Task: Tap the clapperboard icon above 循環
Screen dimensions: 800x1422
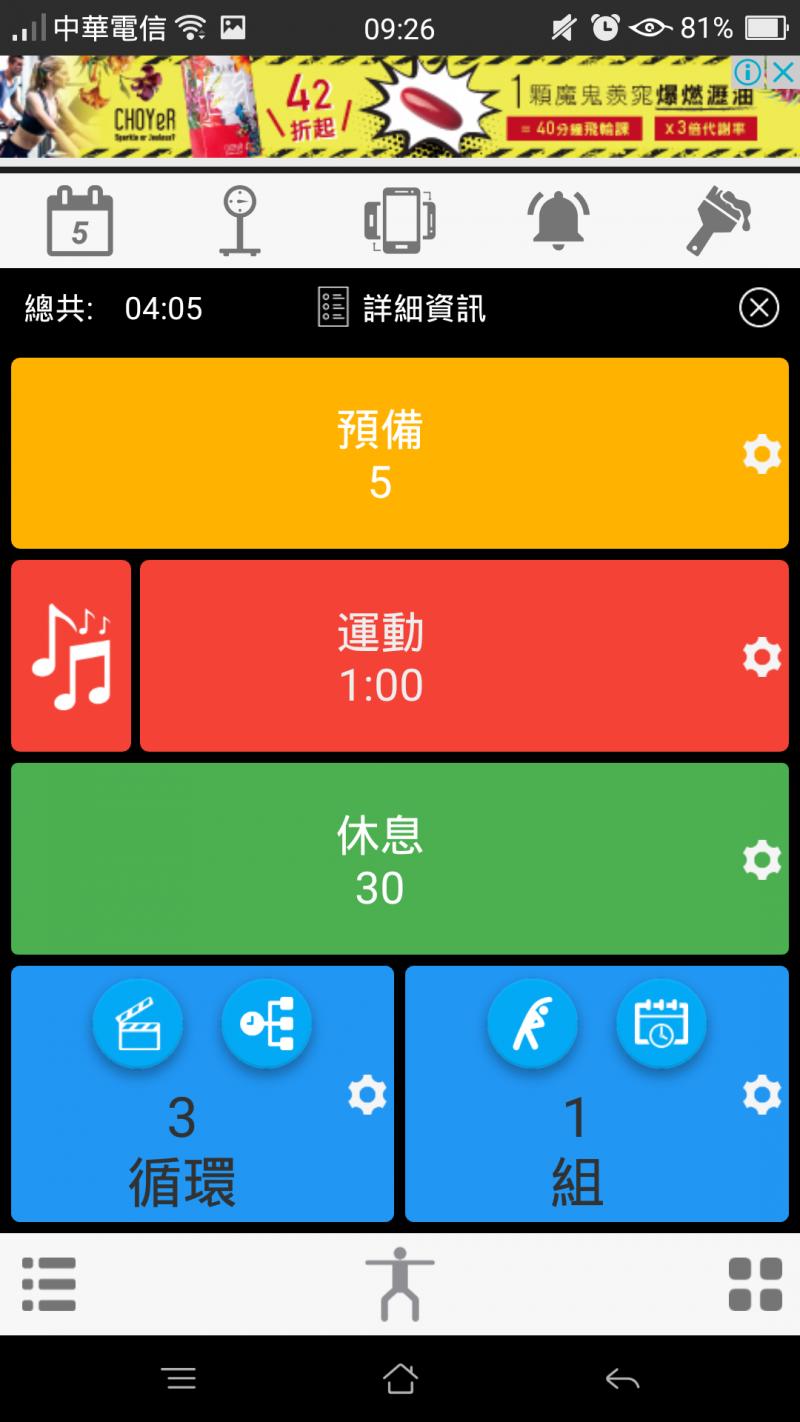Action: pyautogui.click(x=138, y=1025)
